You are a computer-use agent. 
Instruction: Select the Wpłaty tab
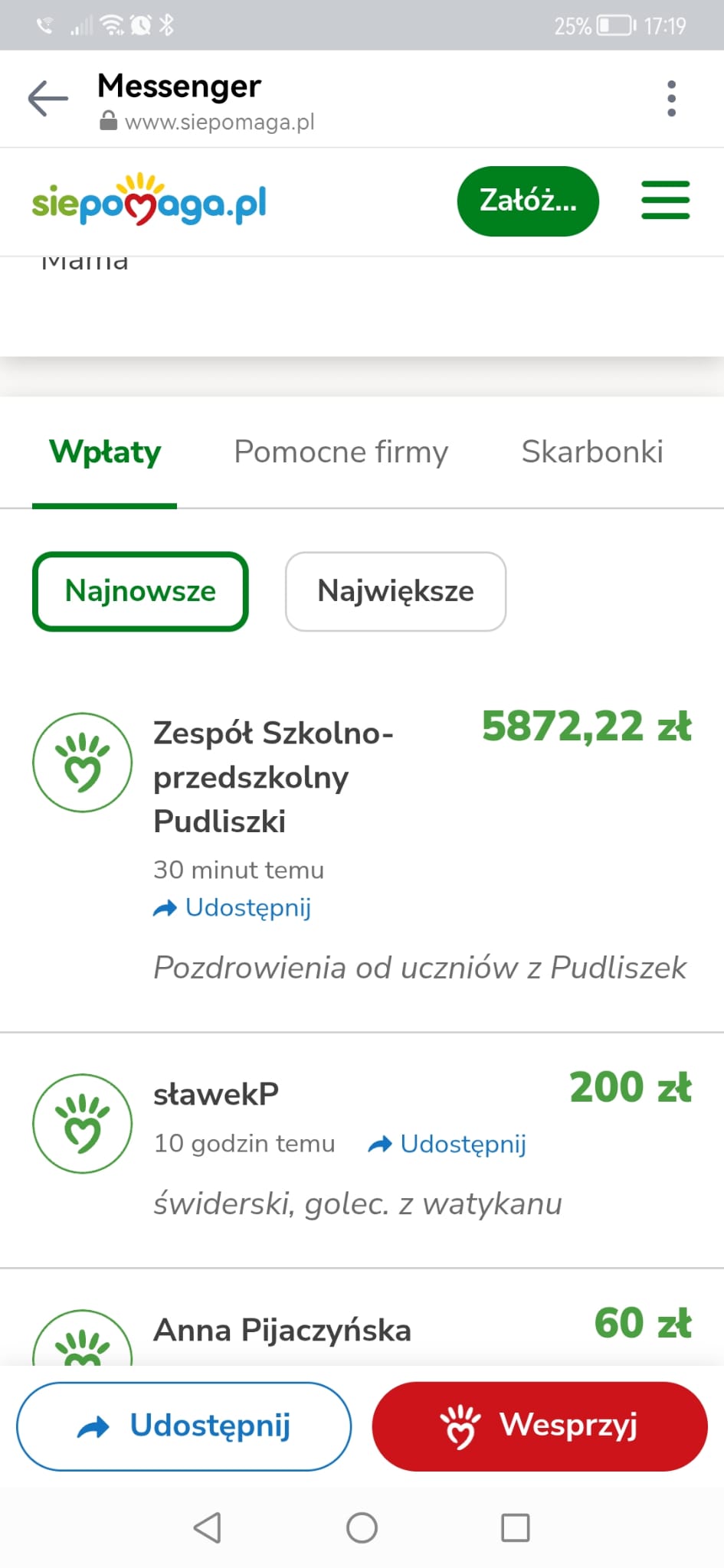click(x=105, y=452)
